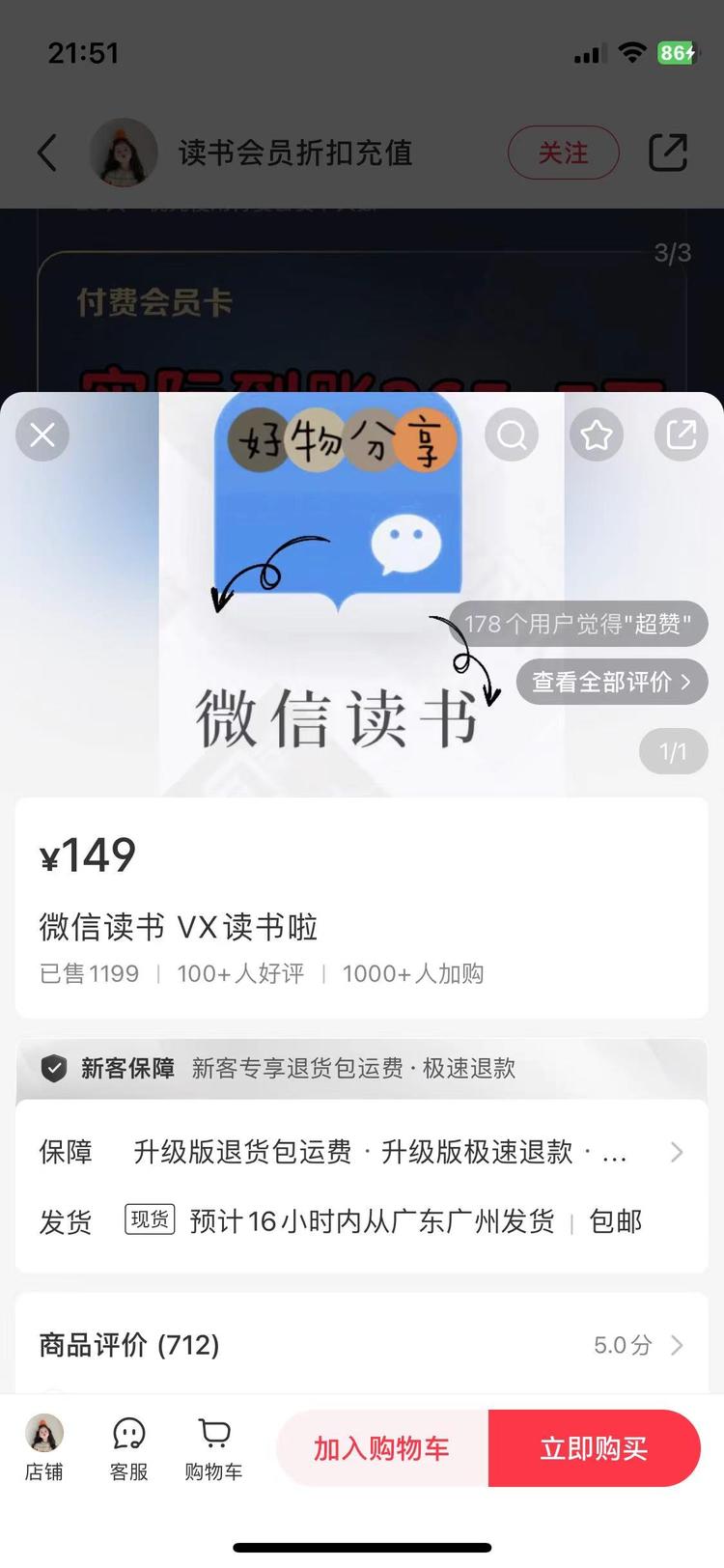Tap the 1/1 image counter badge

(673, 751)
